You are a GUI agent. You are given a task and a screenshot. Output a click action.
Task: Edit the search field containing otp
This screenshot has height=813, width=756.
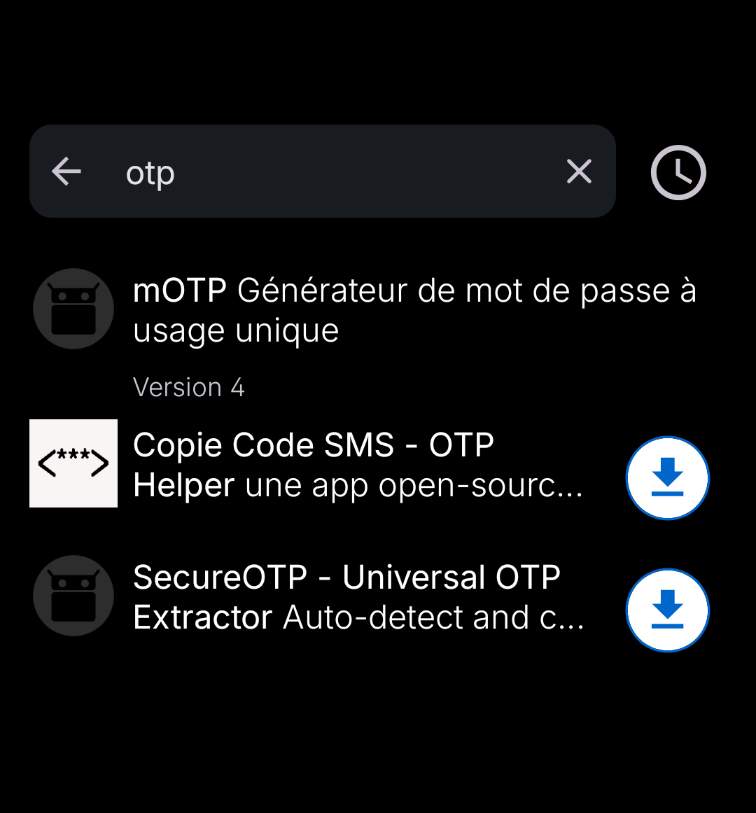coord(330,172)
